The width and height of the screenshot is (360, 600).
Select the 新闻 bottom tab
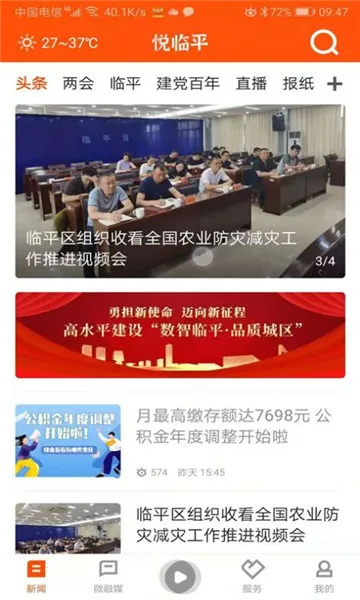pos(36,577)
